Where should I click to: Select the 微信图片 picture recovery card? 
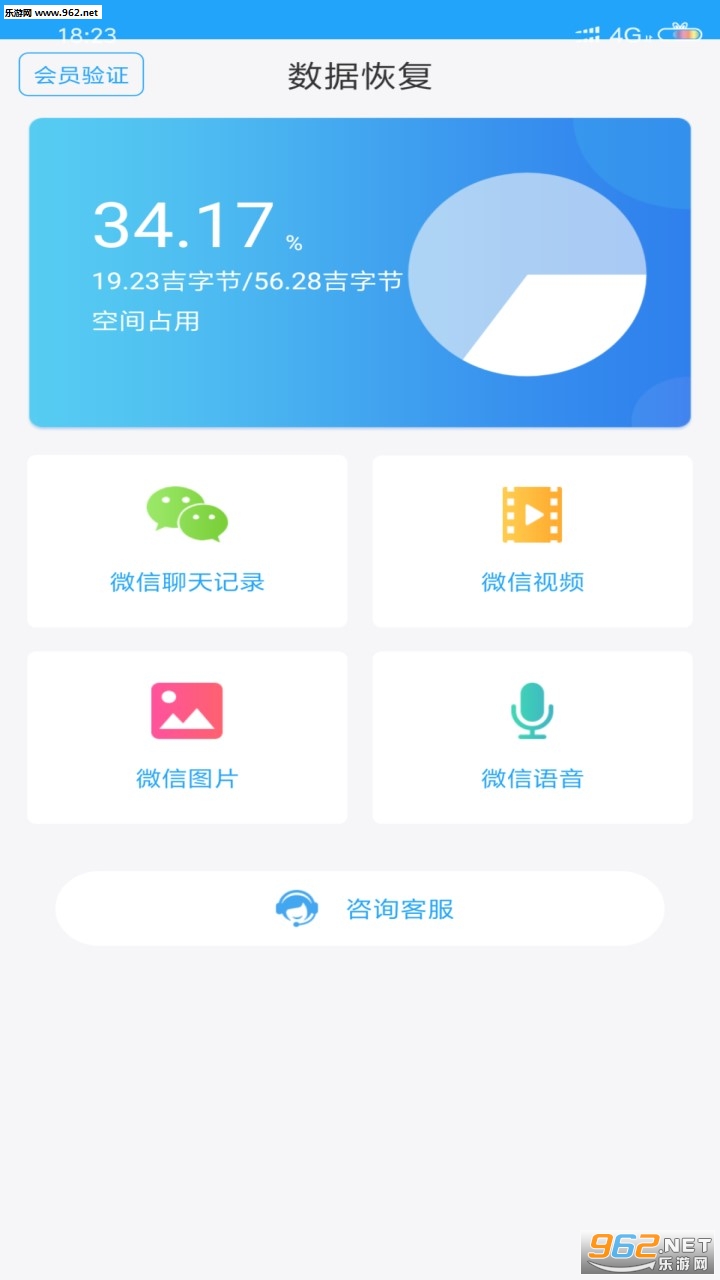[x=187, y=738]
